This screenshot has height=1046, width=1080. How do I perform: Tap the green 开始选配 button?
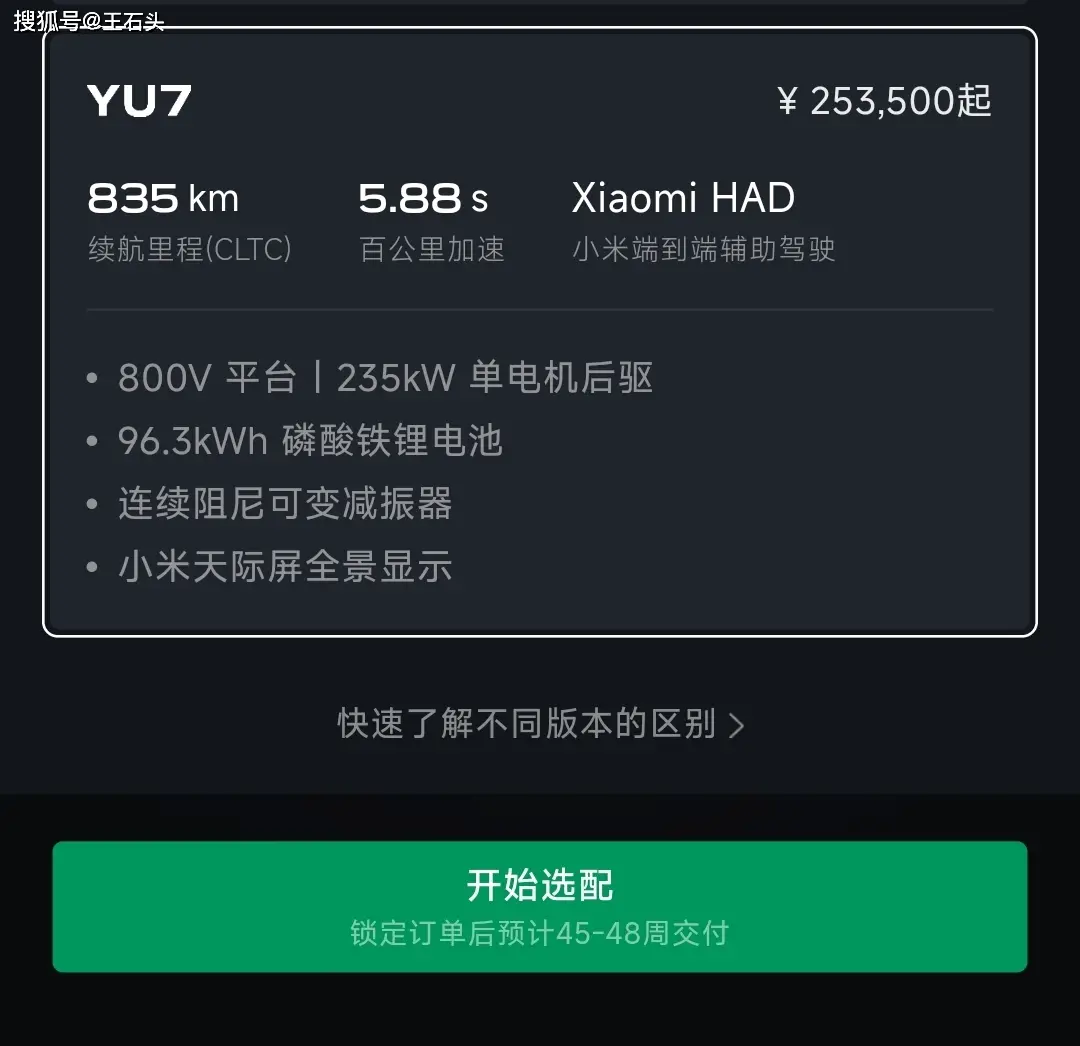coord(540,906)
